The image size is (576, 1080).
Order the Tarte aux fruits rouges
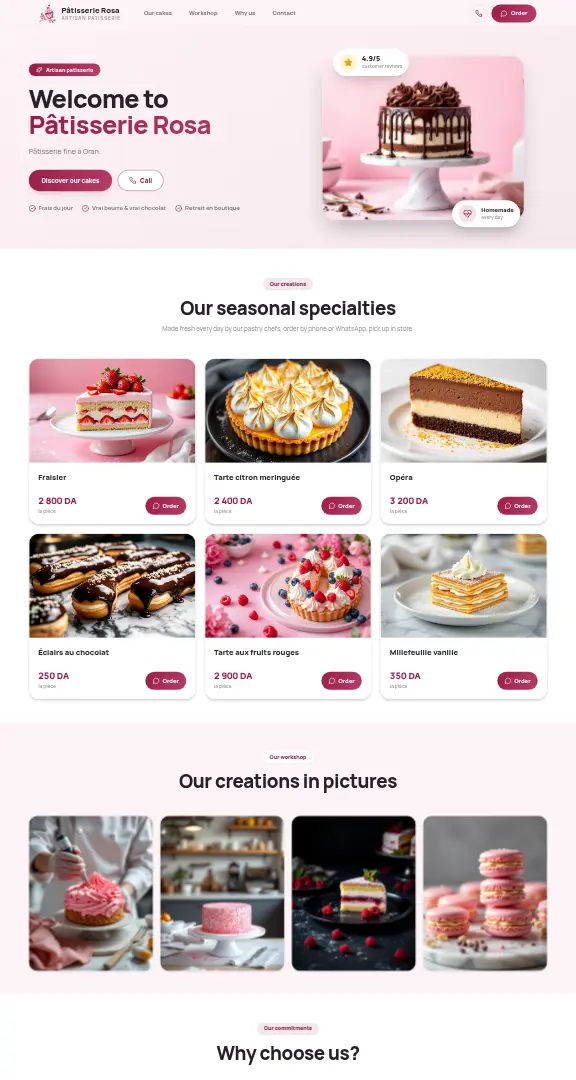[341, 681]
